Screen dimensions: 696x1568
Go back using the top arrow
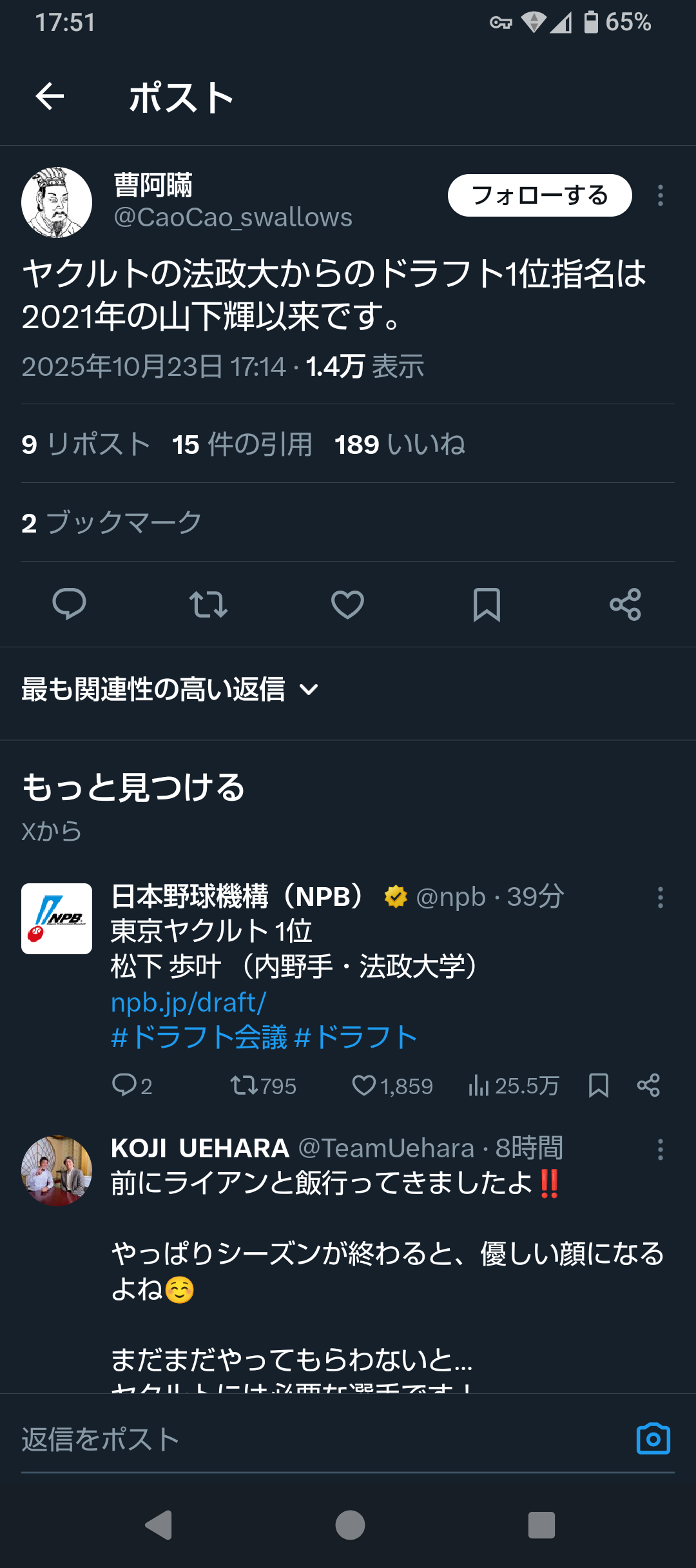pyautogui.click(x=50, y=97)
